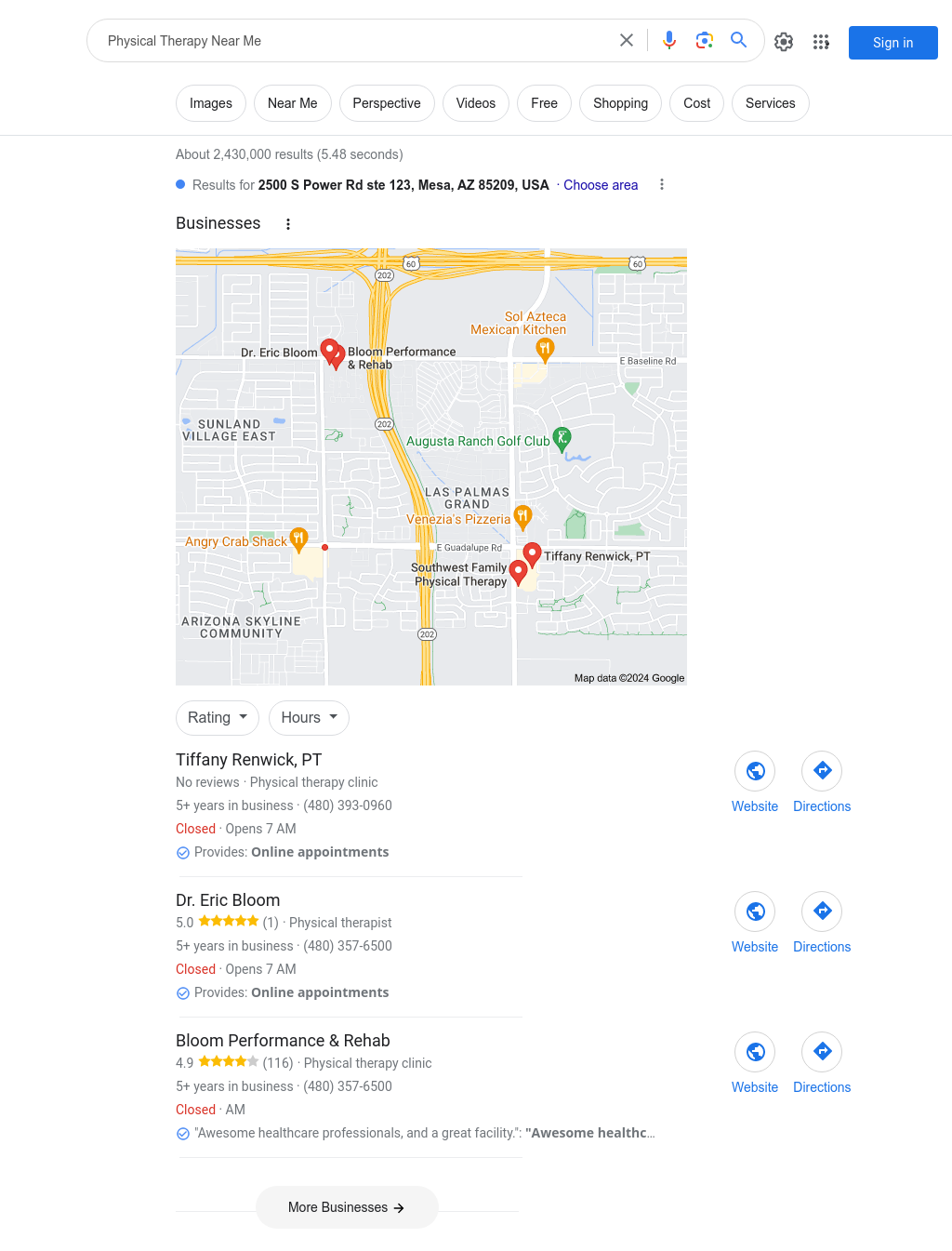Open the Businesses section overflow menu

(x=288, y=224)
